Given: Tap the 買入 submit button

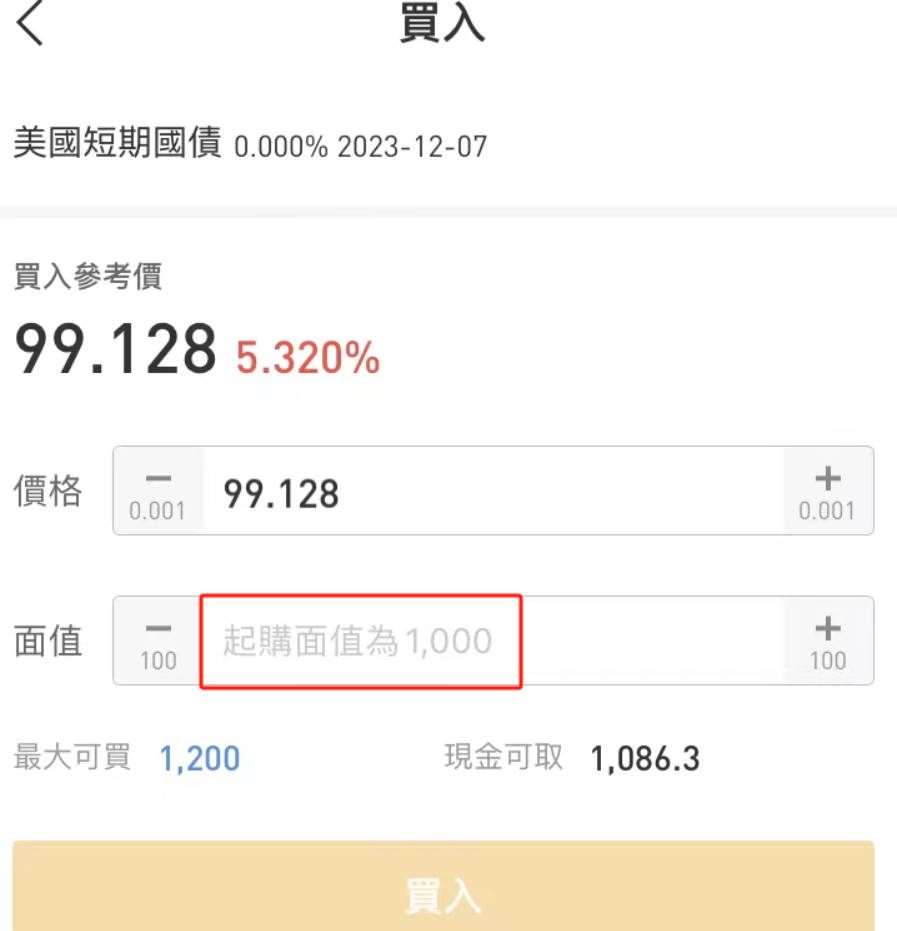Looking at the screenshot, I should pyautogui.click(x=443, y=893).
